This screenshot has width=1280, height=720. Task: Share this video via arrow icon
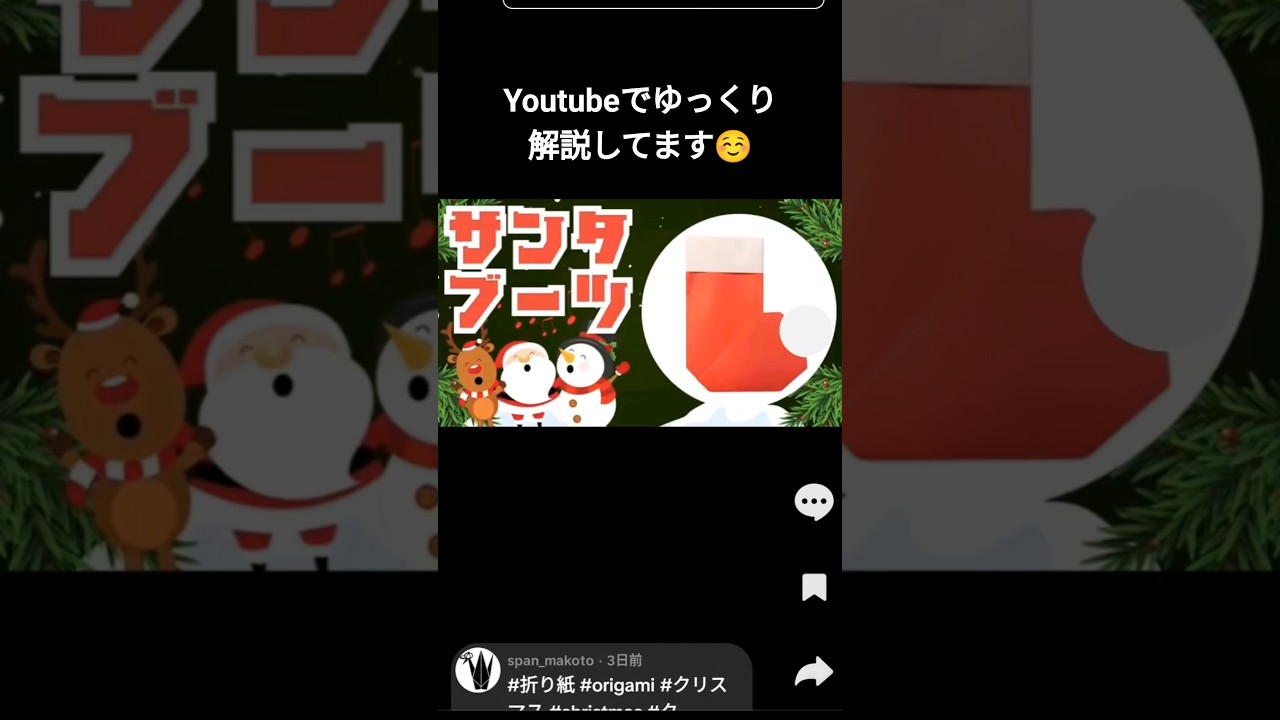tap(814, 672)
